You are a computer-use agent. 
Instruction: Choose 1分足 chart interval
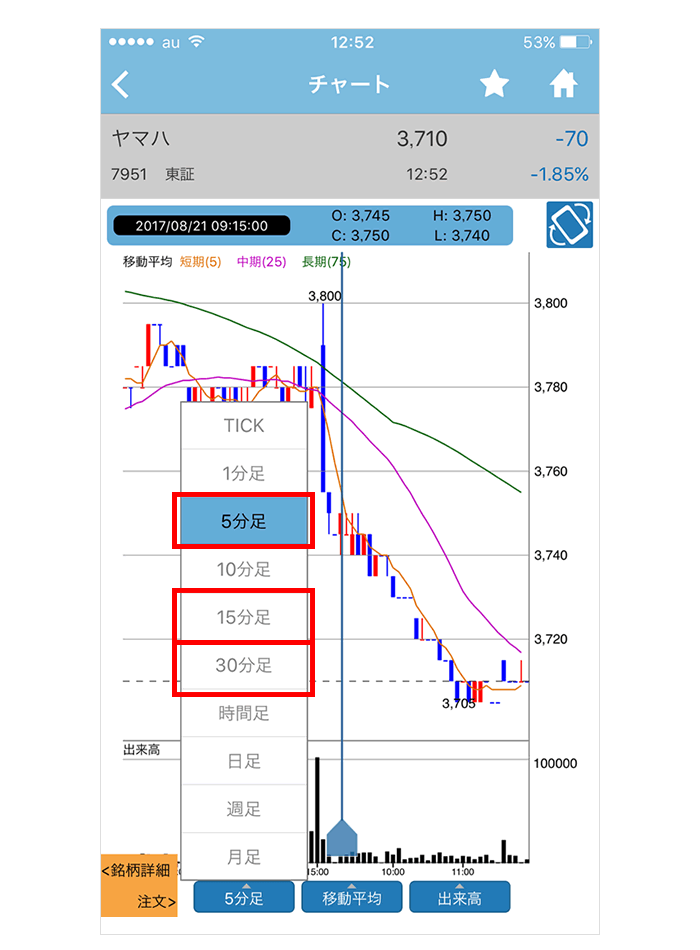tap(244, 474)
